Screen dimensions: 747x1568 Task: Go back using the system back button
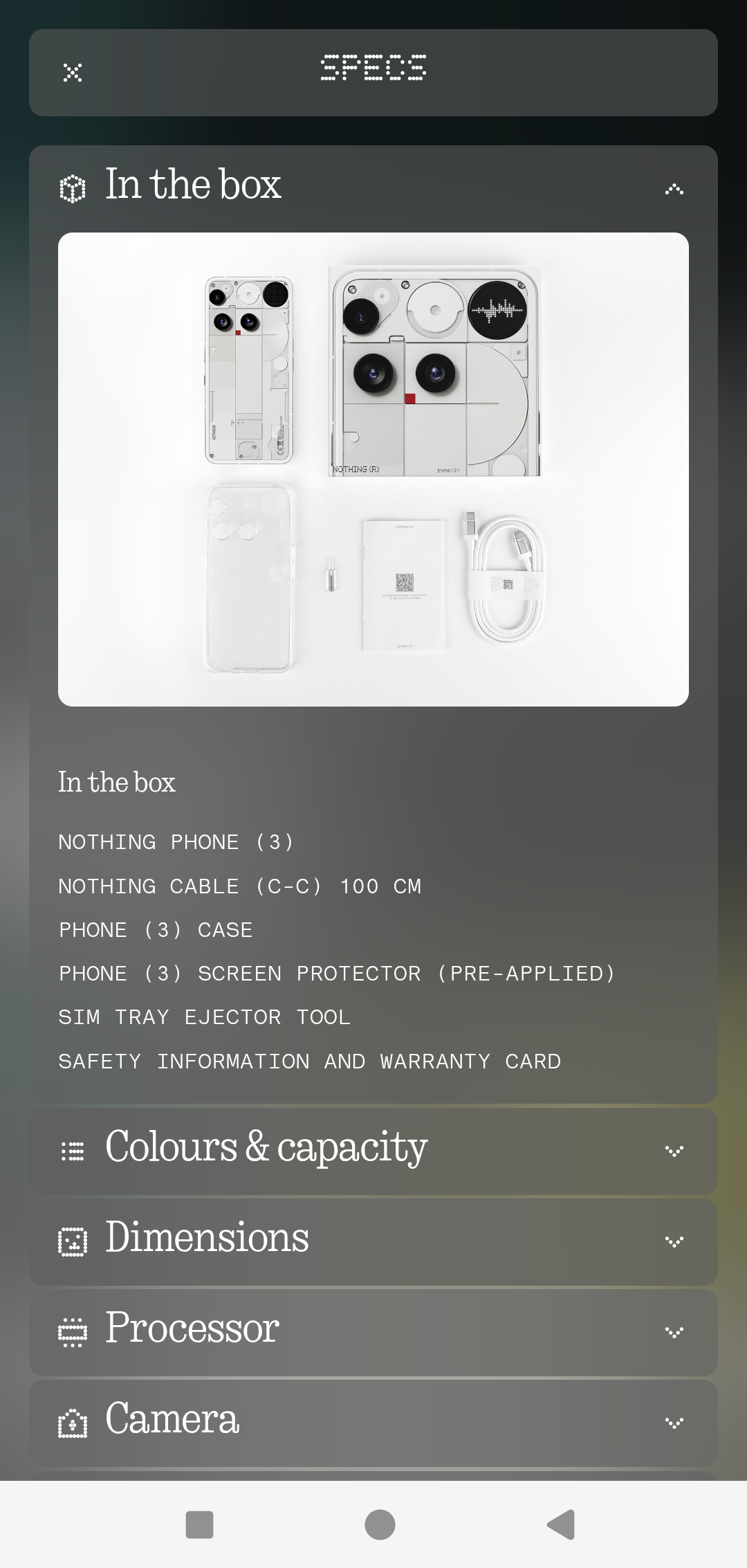tap(561, 1524)
